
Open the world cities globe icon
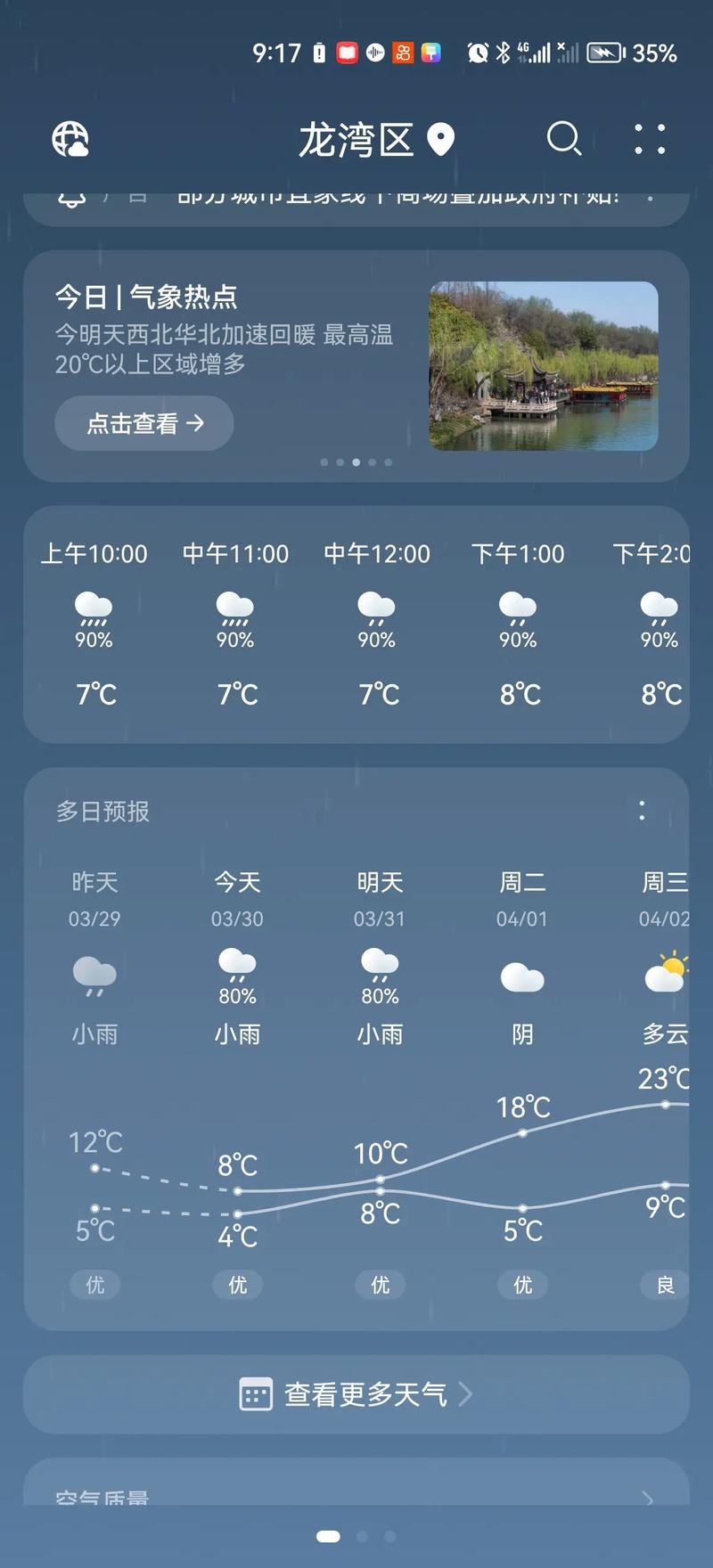(71, 140)
